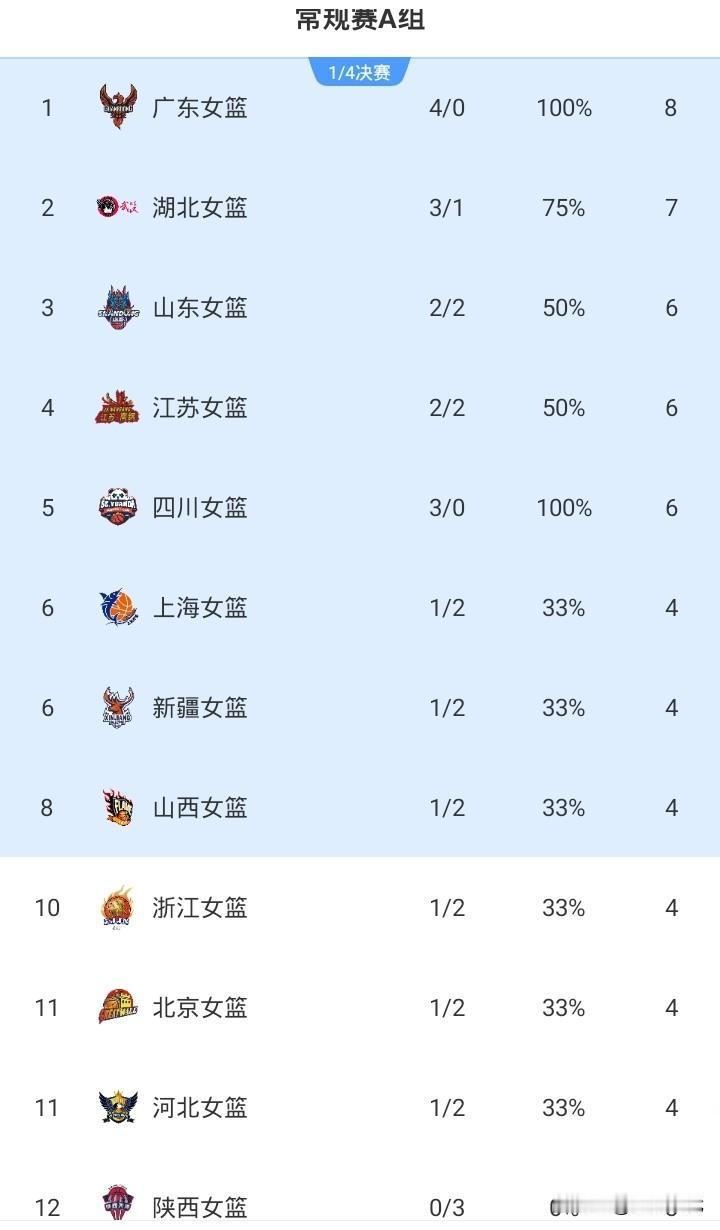Select the 广东女篮 team logo

(x=117, y=107)
